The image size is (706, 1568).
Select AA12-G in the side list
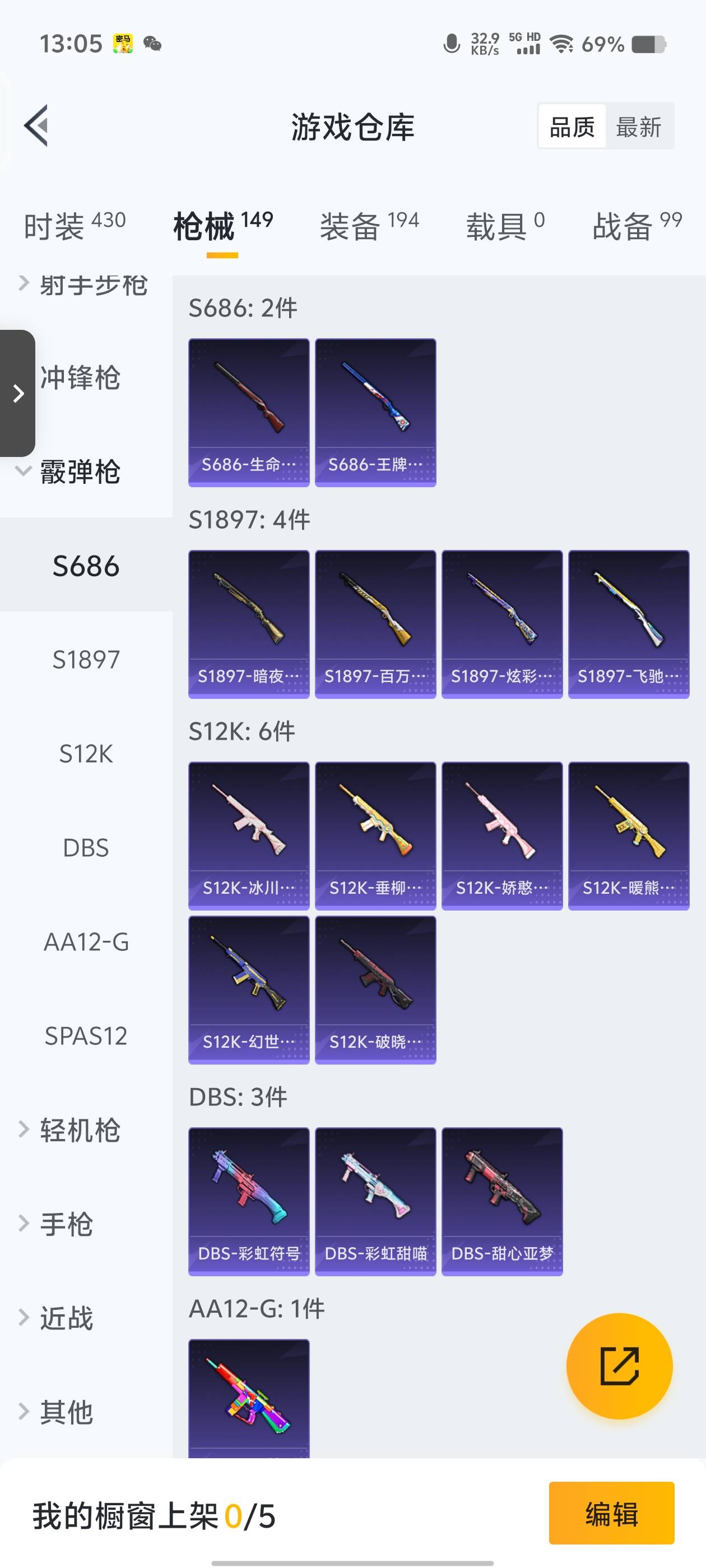tap(86, 942)
